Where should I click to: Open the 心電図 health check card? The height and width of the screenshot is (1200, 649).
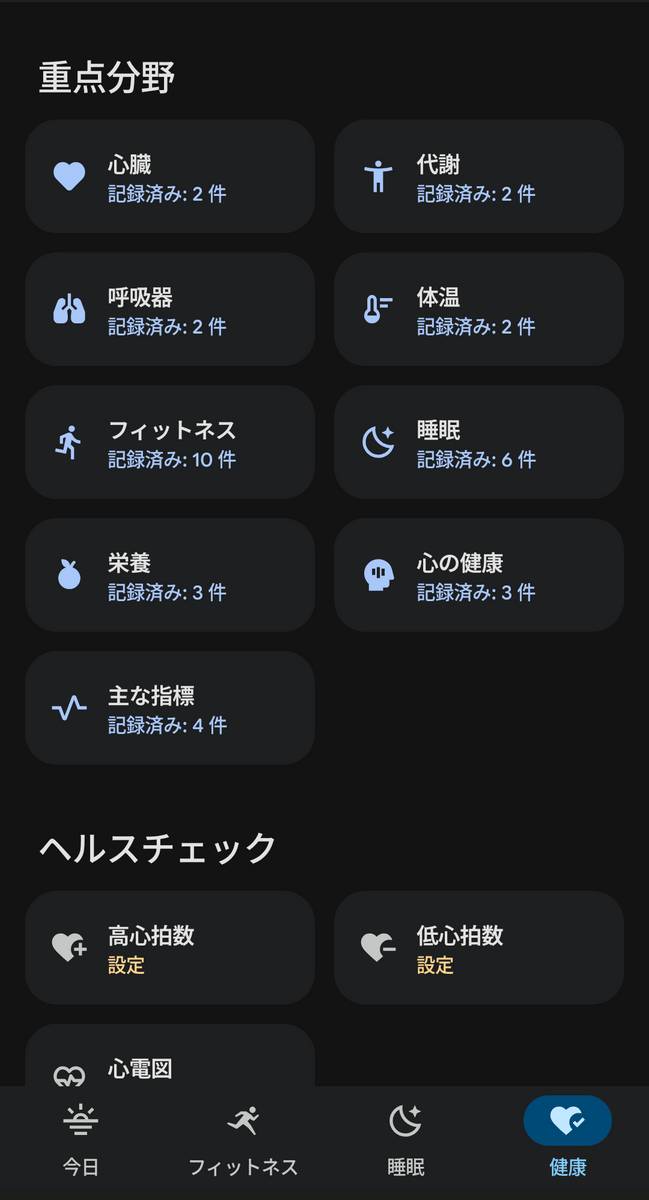pos(170,1056)
